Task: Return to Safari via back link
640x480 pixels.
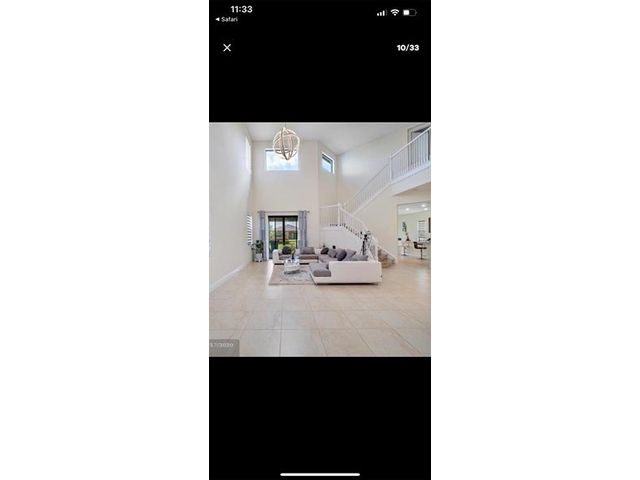Action: point(227,19)
